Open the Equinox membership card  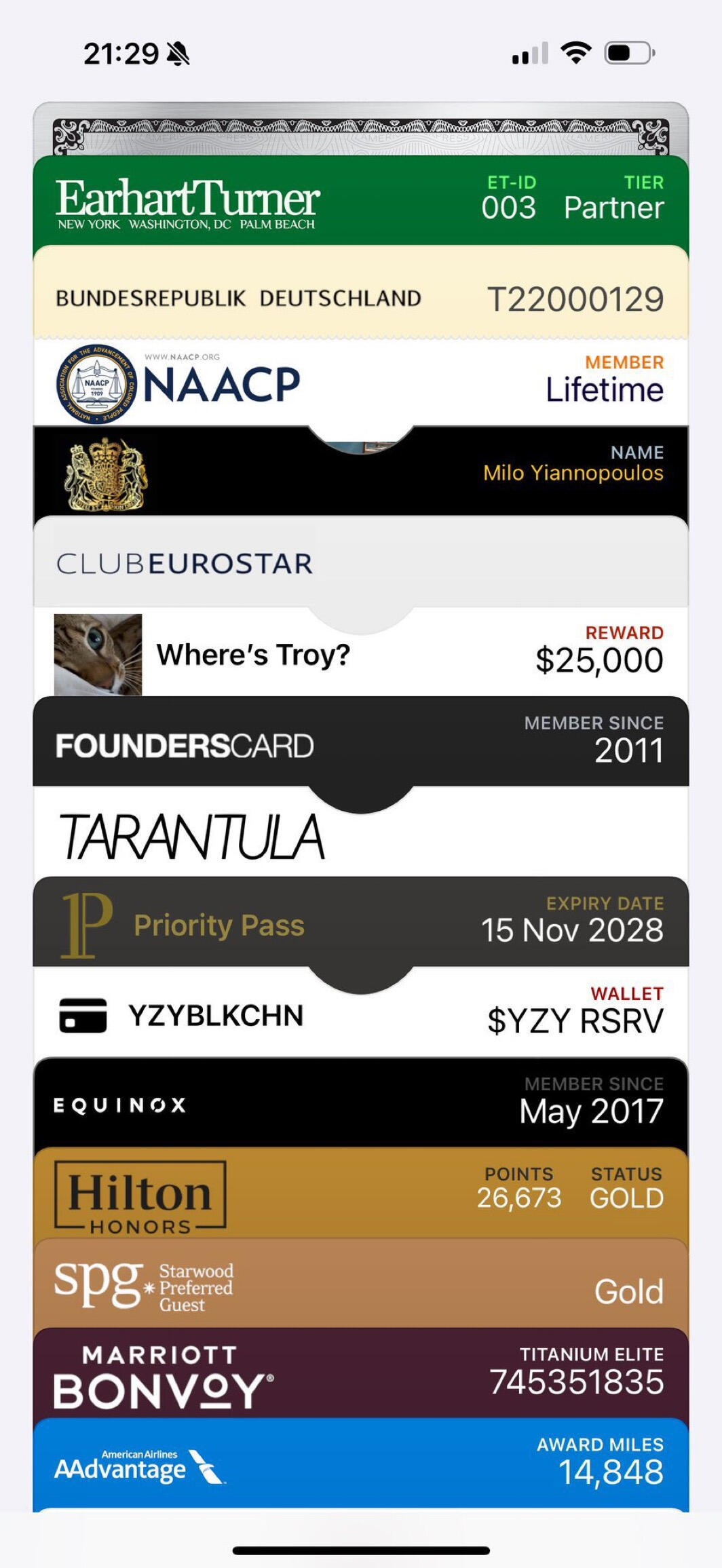(x=360, y=1105)
